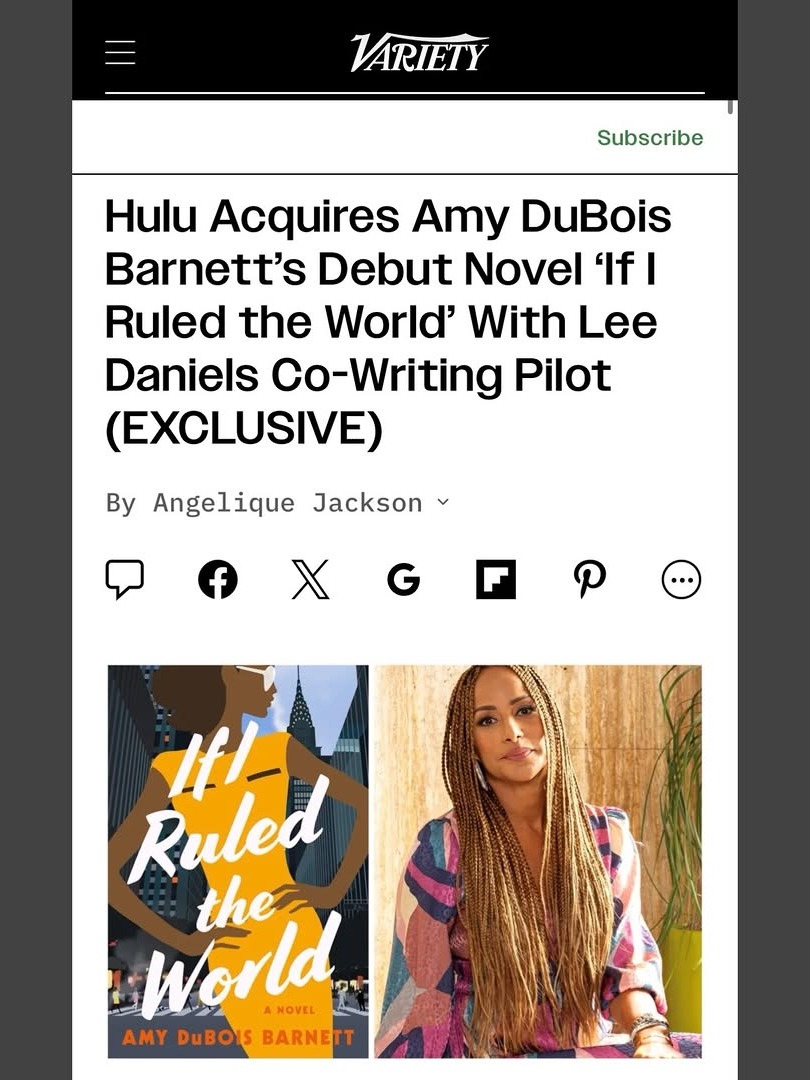
Task: Show more sharing options
Action: (682, 579)
